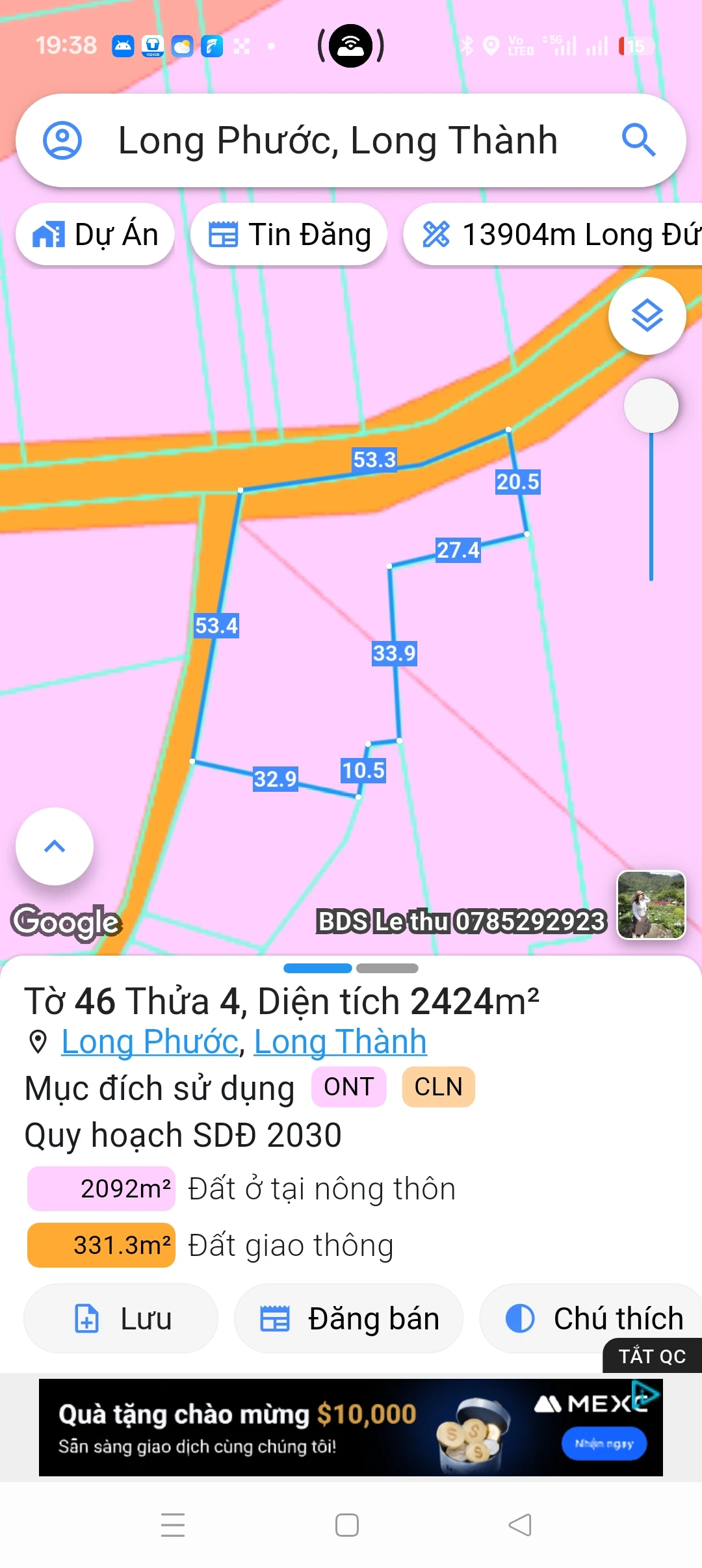Open the map layers button
The height and width of the screenshot is (1568, 702).
click(647, 317)
